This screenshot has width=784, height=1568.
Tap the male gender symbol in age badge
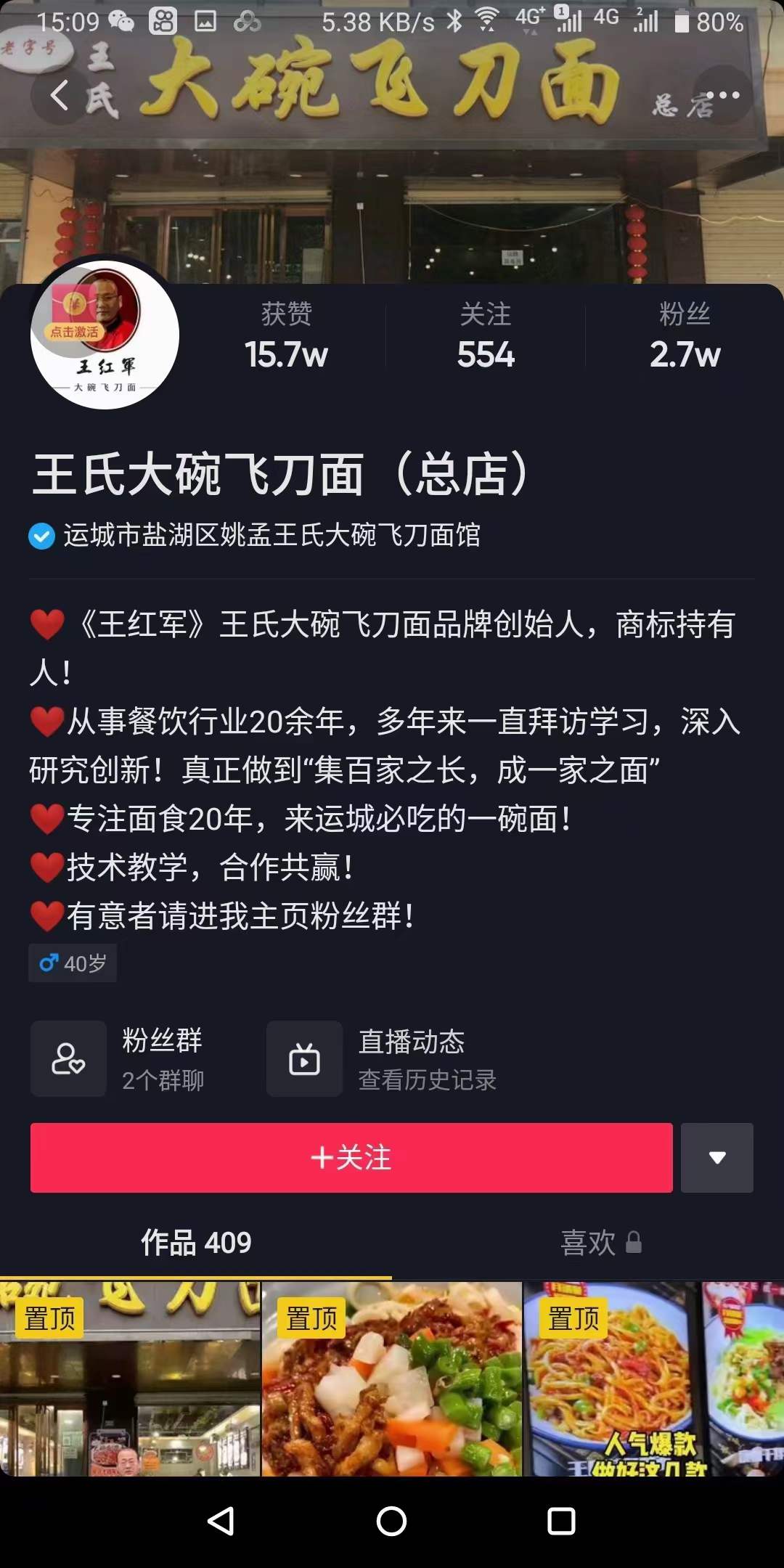click(48, 963)
